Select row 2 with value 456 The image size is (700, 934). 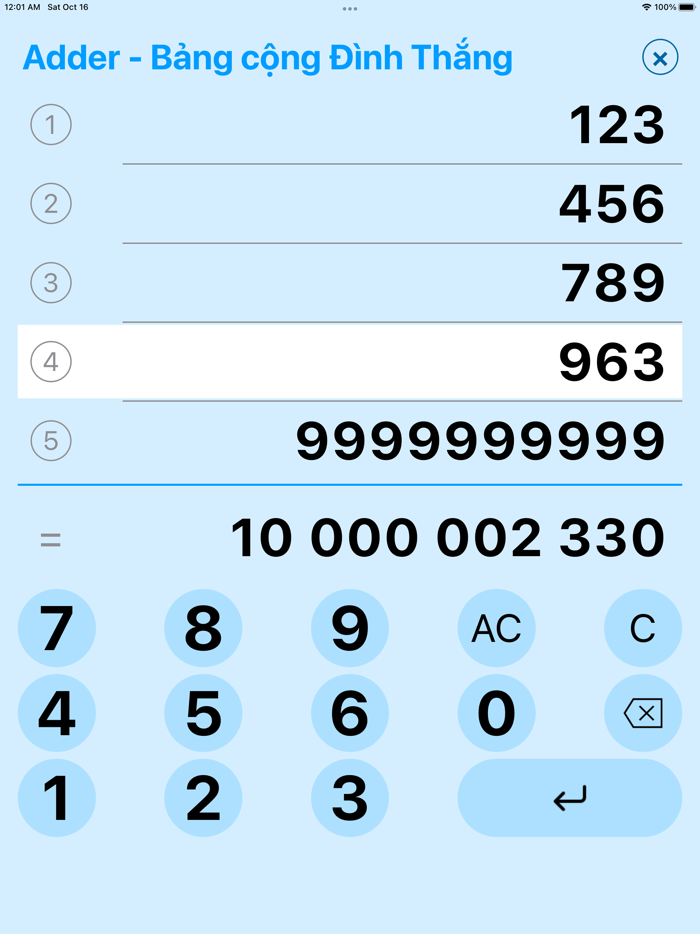[350, 204]
